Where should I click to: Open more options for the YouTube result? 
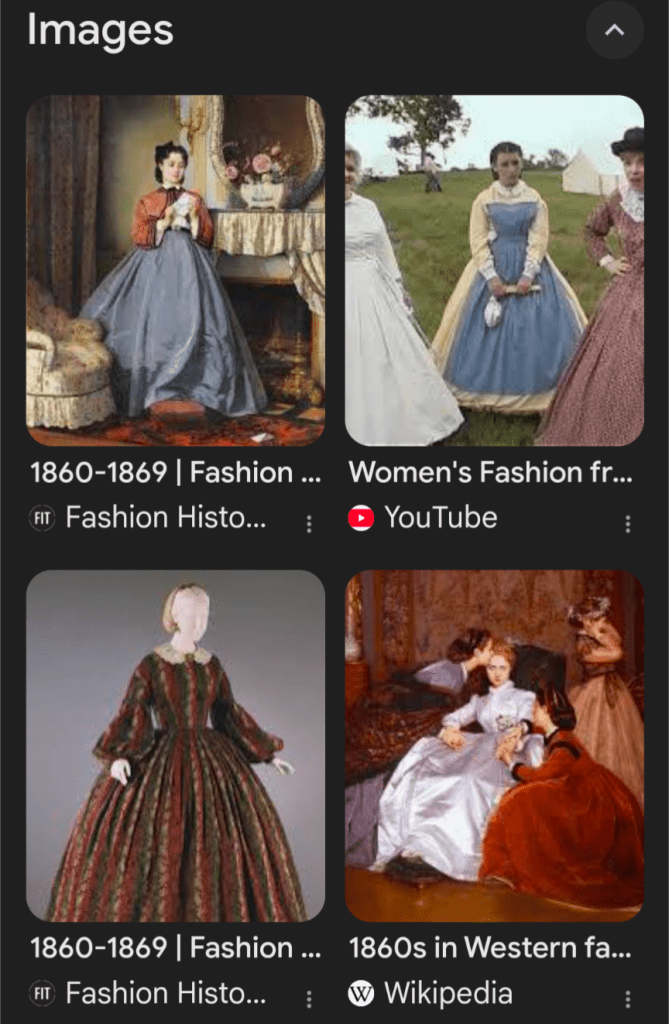click(628, 523)
